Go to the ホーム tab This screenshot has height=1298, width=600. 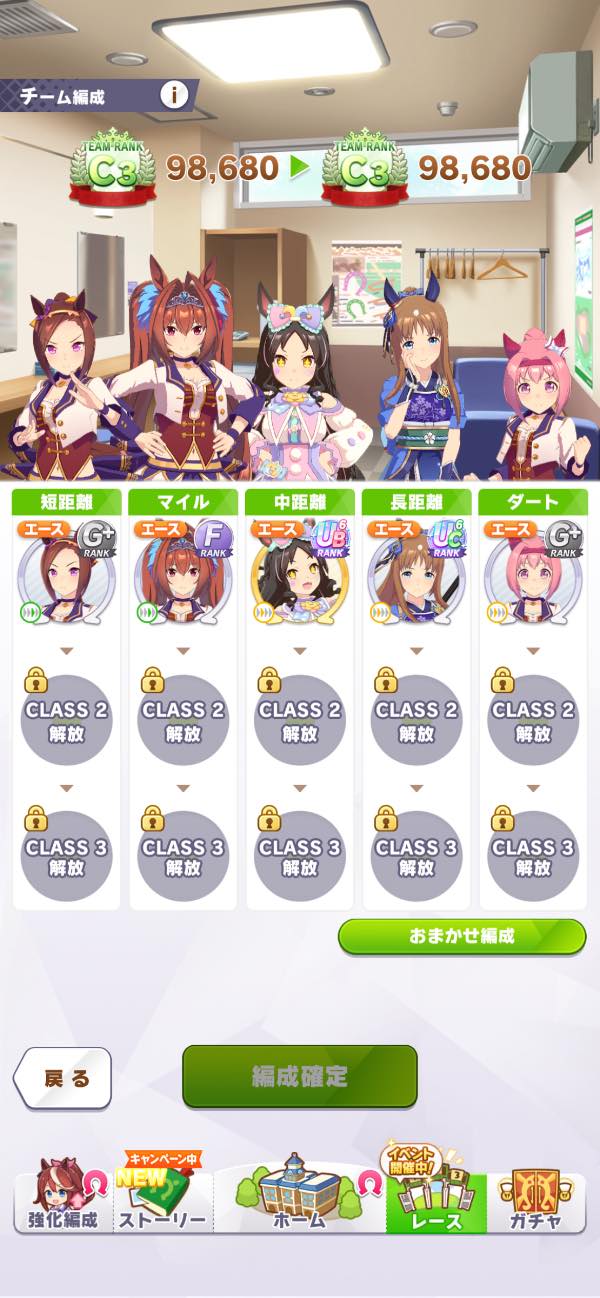click(299, 1200)
